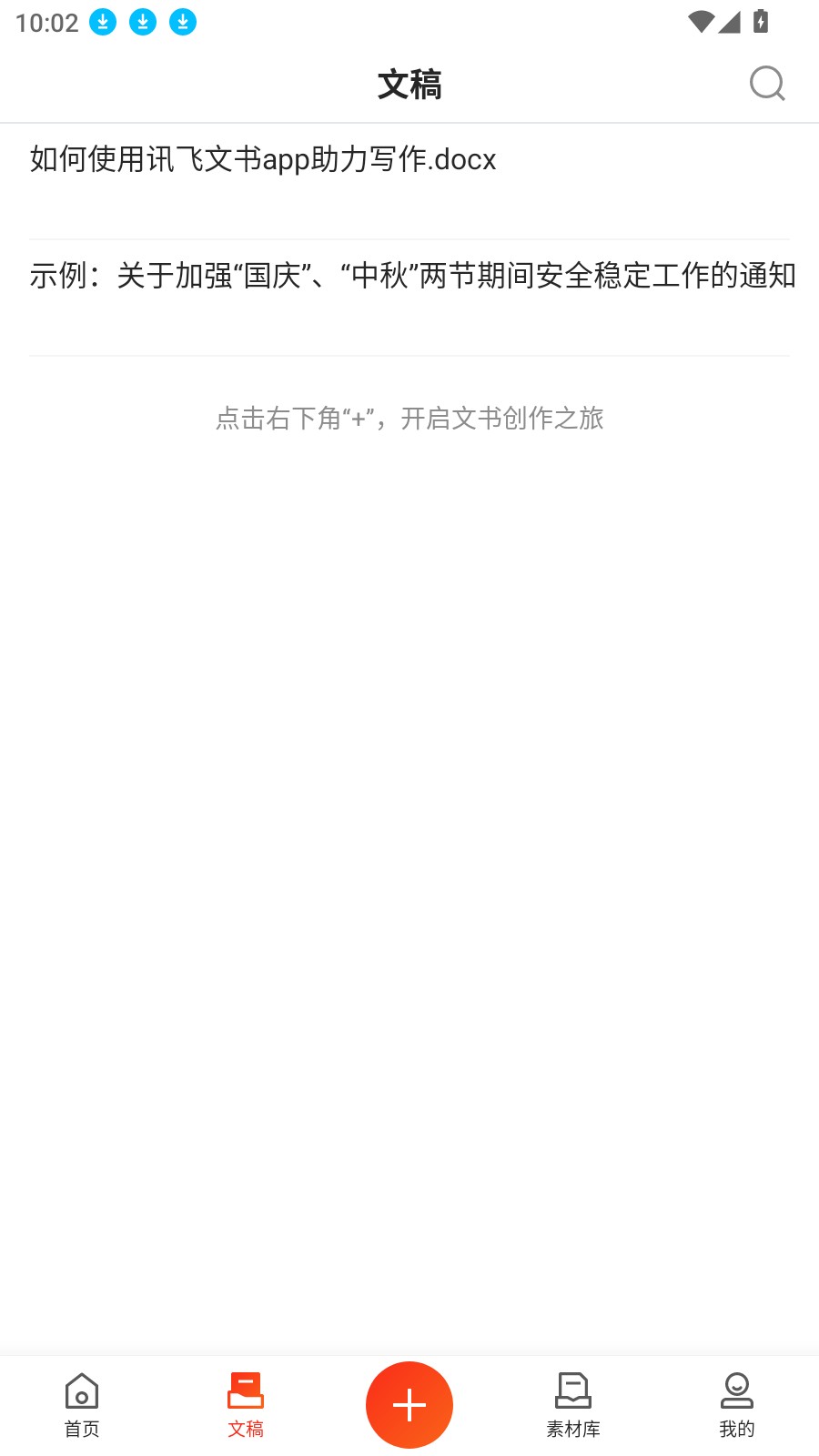Open the search icon in the top bar
819x1456 pixels.
tap(767, 84)
